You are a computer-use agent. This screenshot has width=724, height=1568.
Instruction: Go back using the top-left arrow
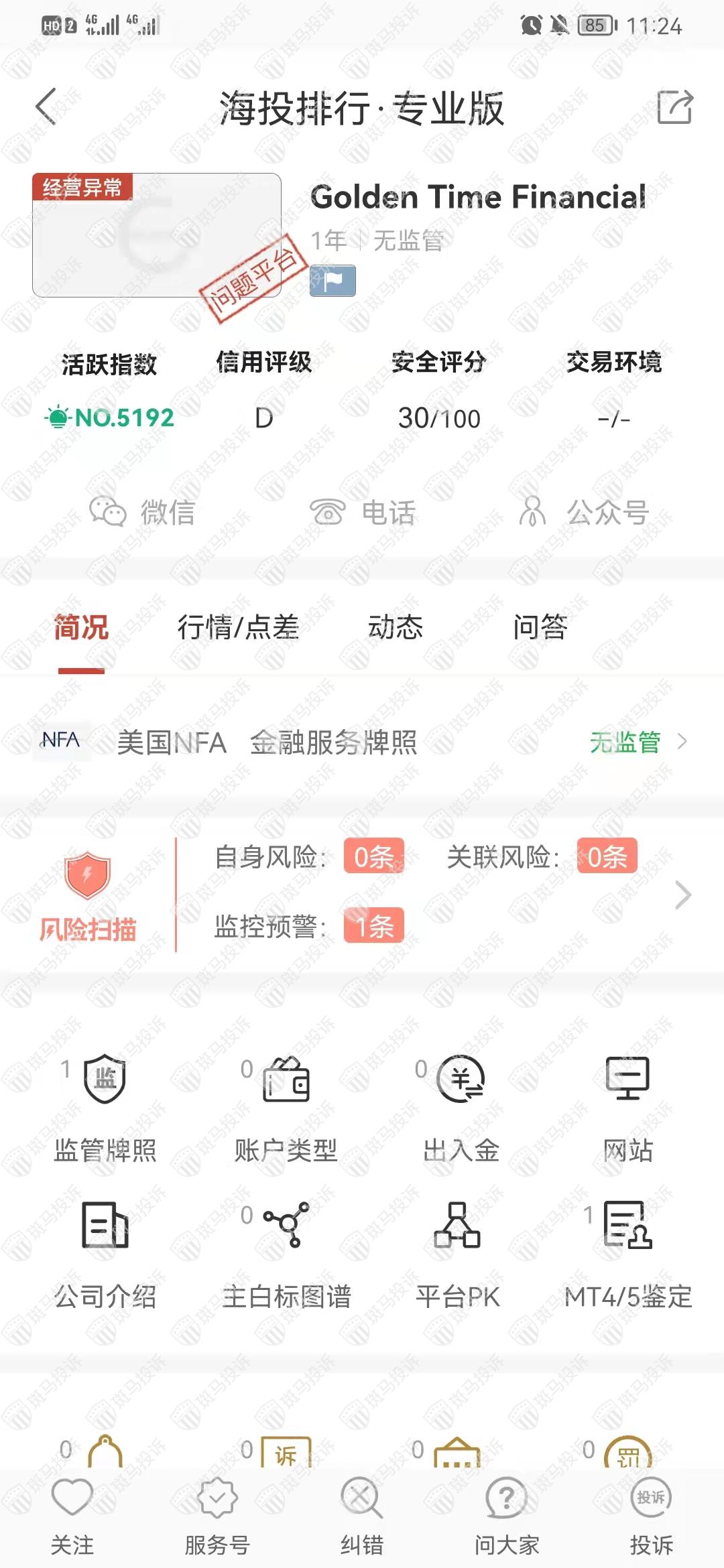[46, 107]
